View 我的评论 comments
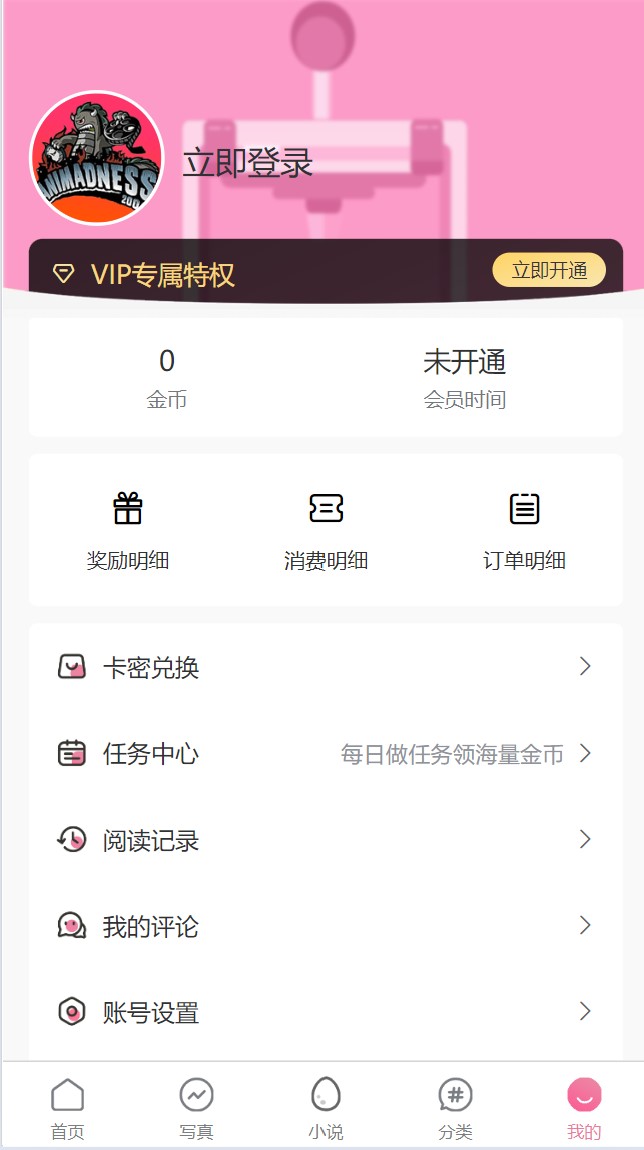The width and height of the screenshot is (644, 1150). [326, 926]
